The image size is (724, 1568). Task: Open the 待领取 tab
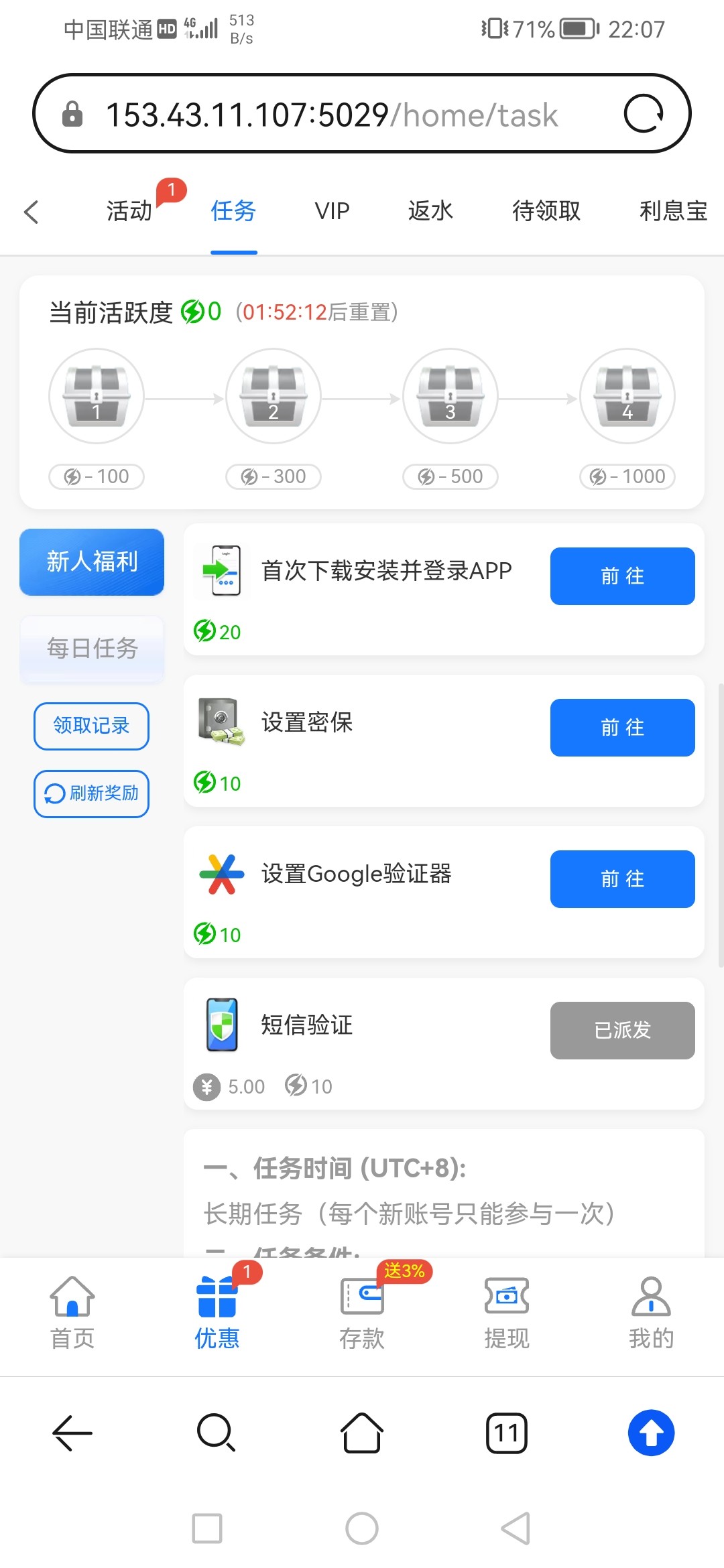coord(546,211)
